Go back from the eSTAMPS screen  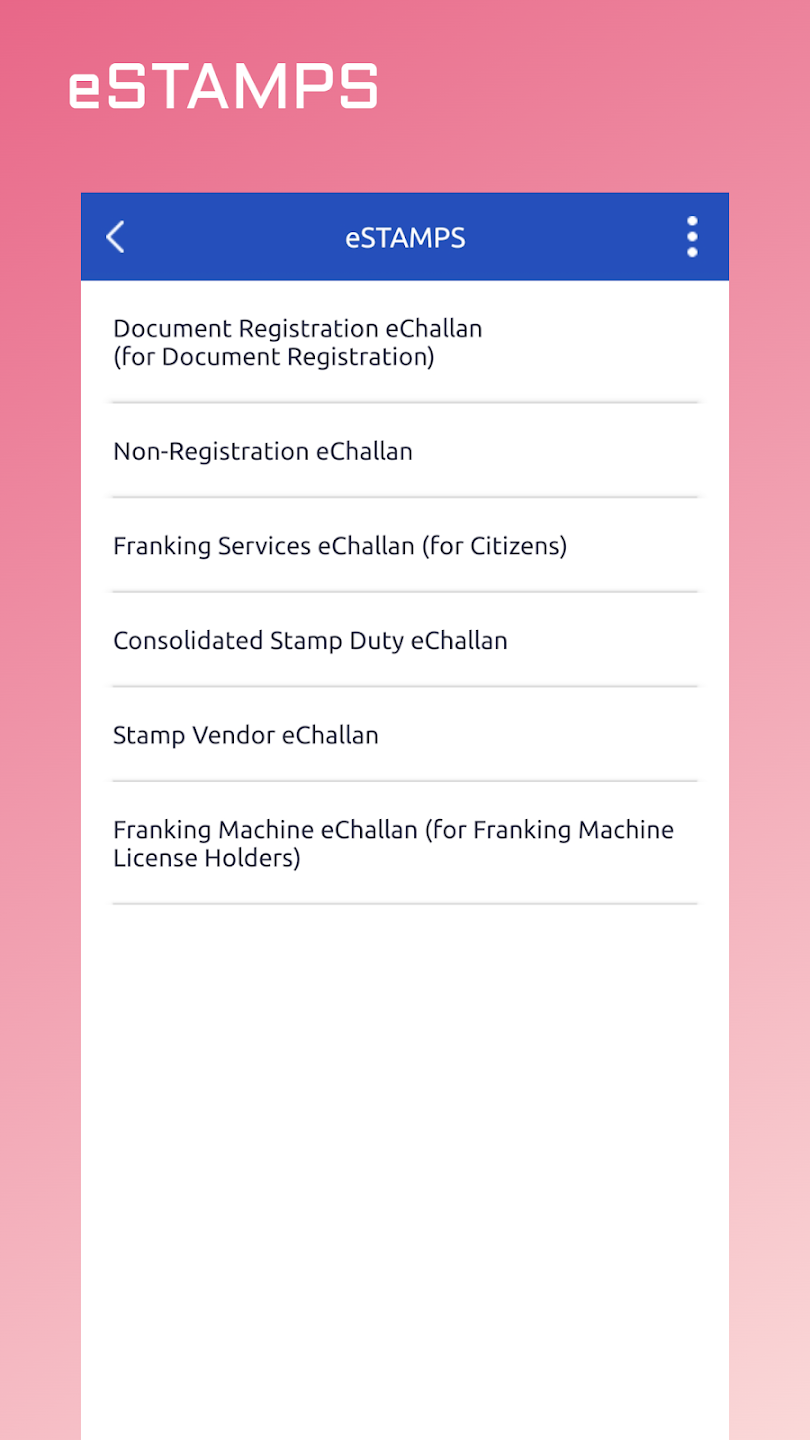(x=116, y=237)
